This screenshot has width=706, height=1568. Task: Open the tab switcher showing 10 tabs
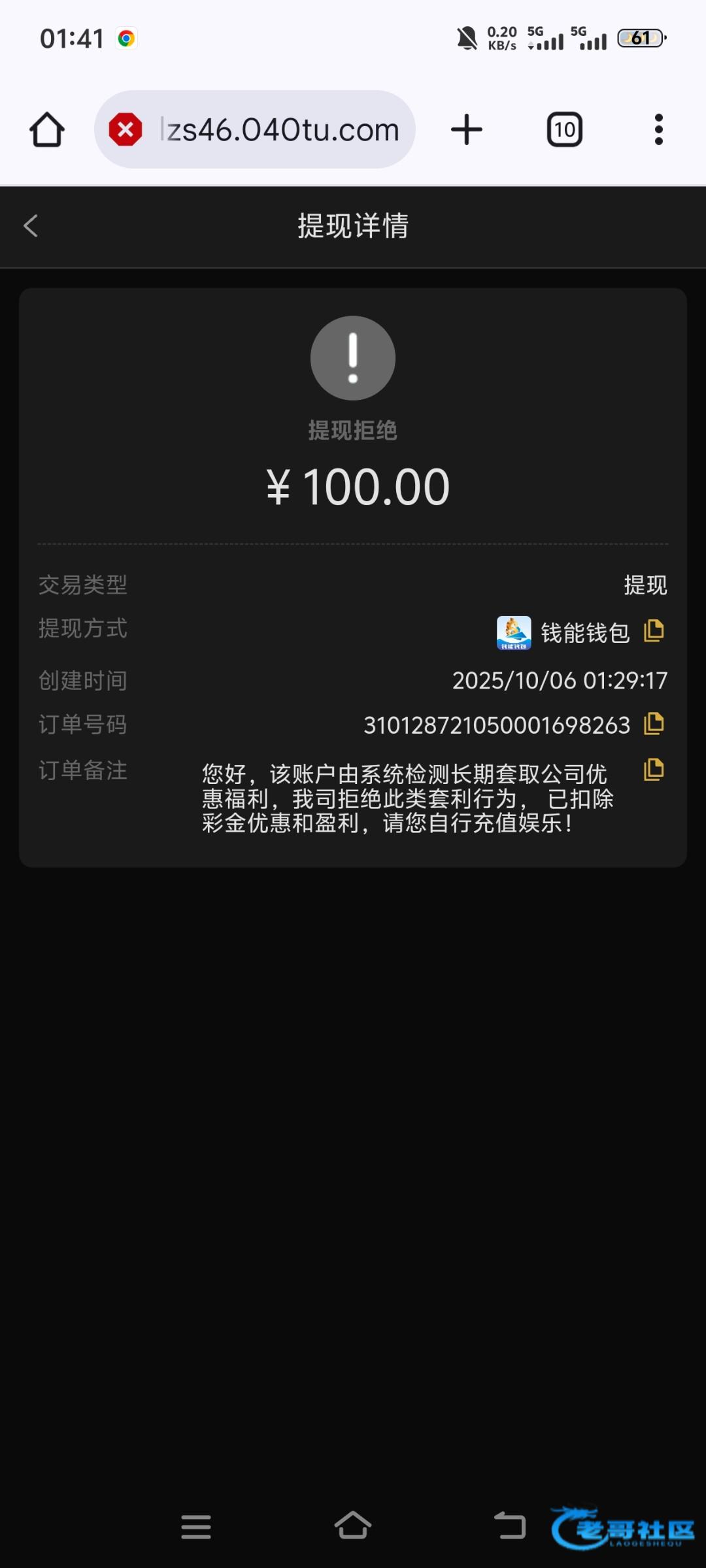click(564, 129)
